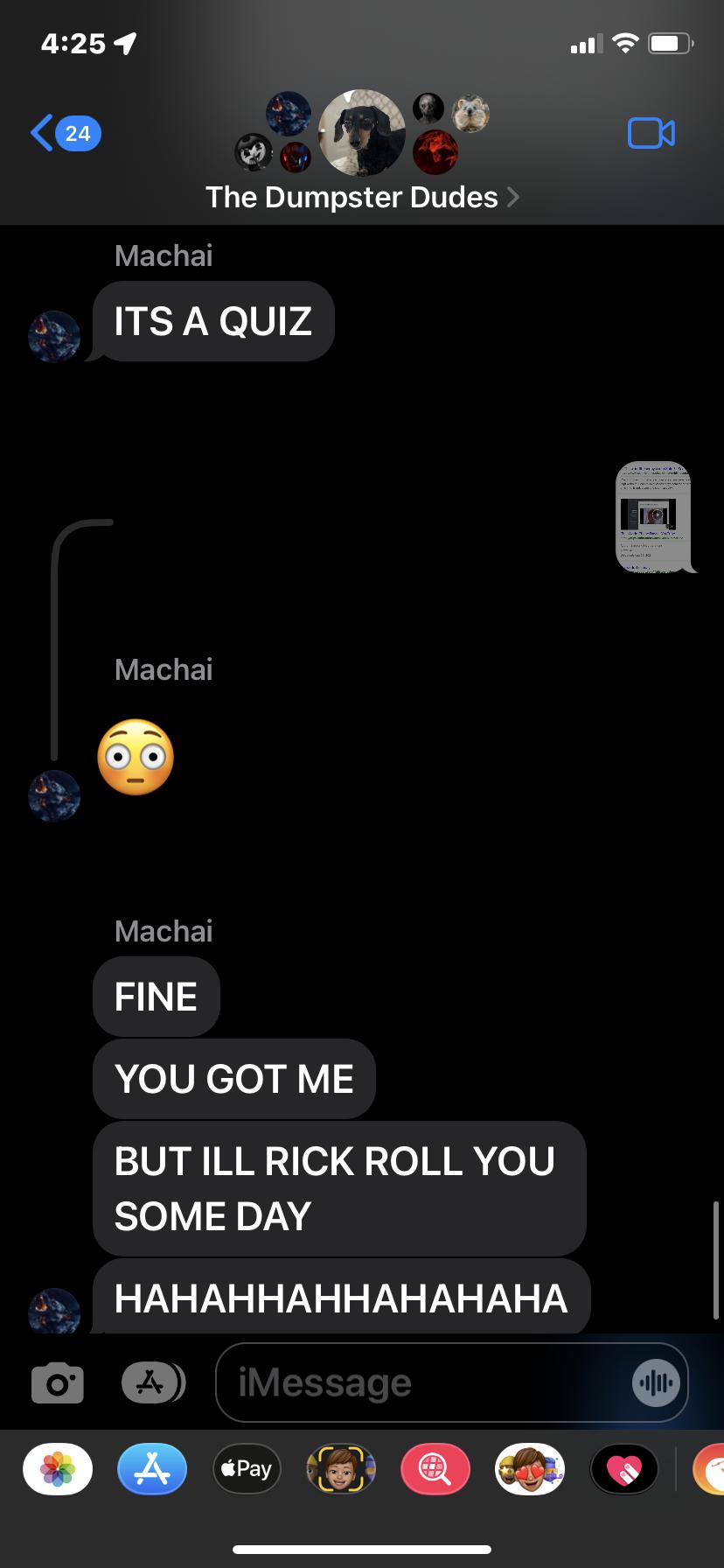Open The Dumpster Dudes group details
Viewport: 724px width, 1568px height.
361,198
